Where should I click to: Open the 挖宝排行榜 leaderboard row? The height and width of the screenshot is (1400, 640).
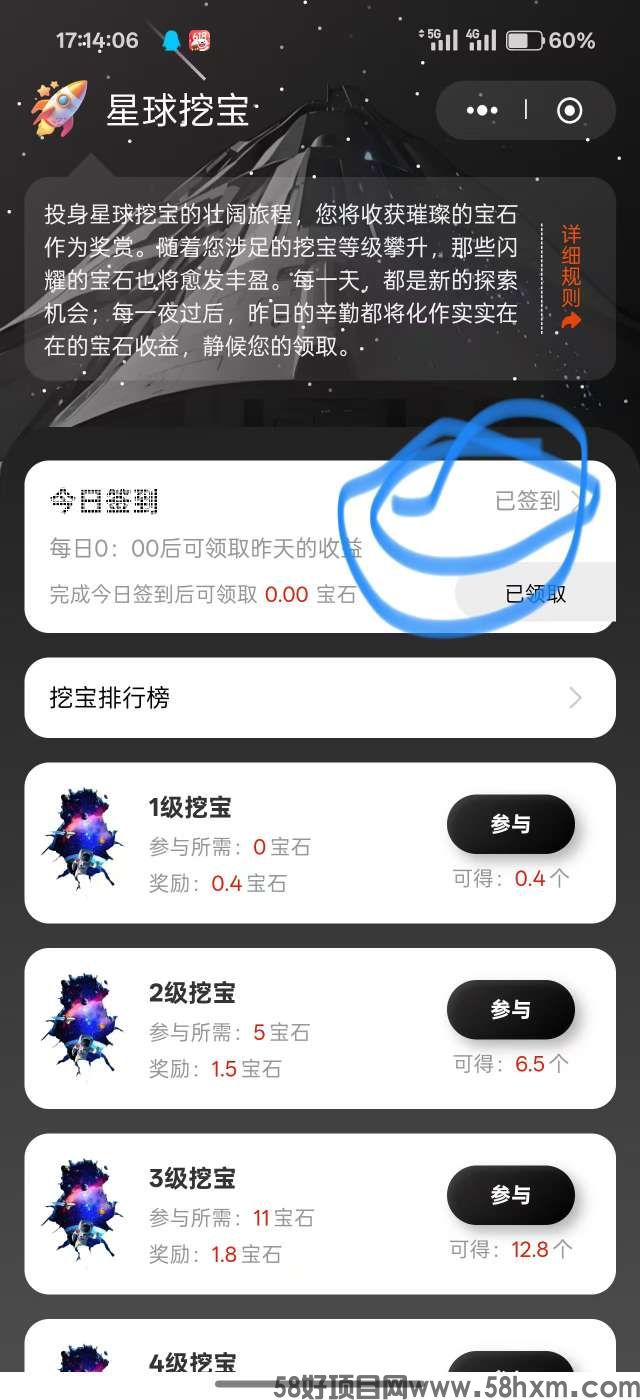pyautogui.click(x=319, y=698)
